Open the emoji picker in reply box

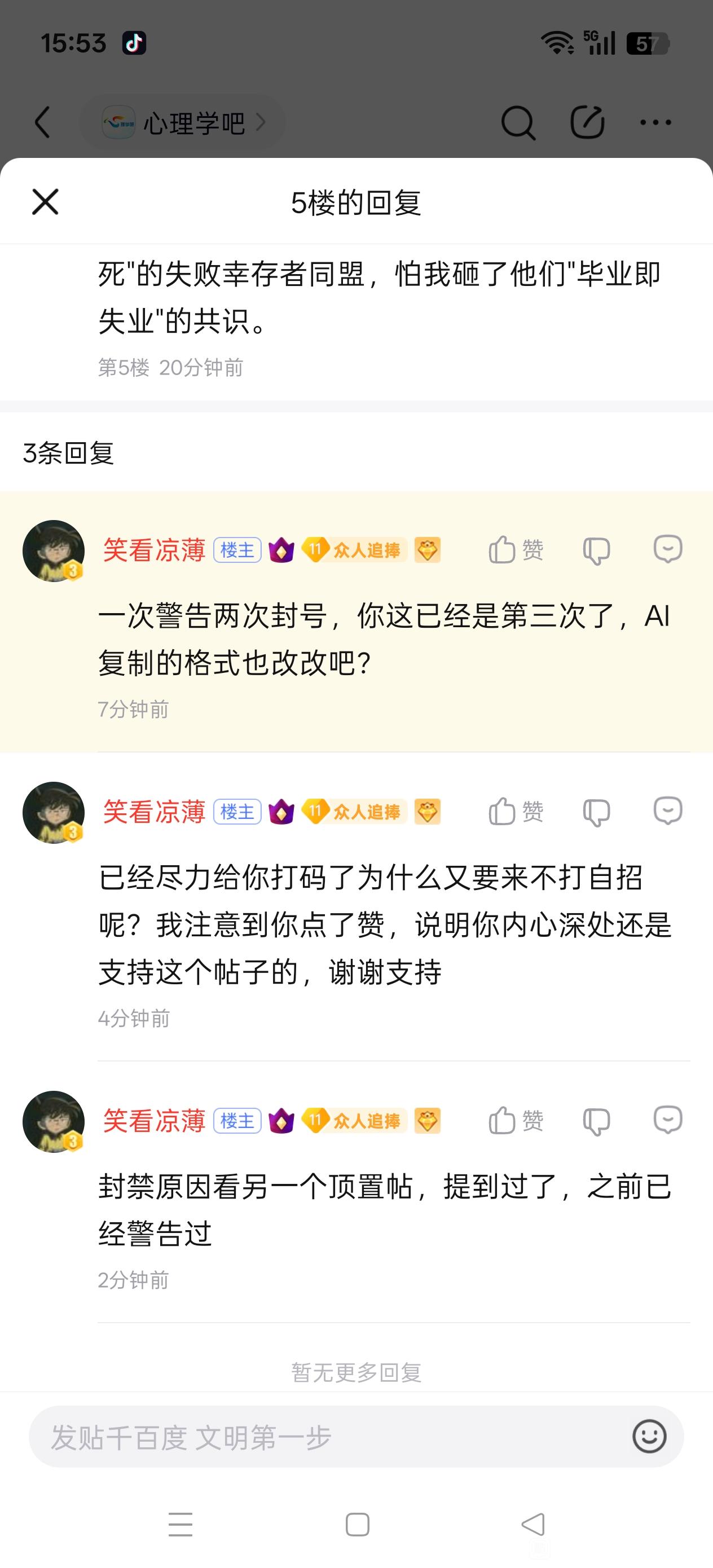(x=649, y=1437)
